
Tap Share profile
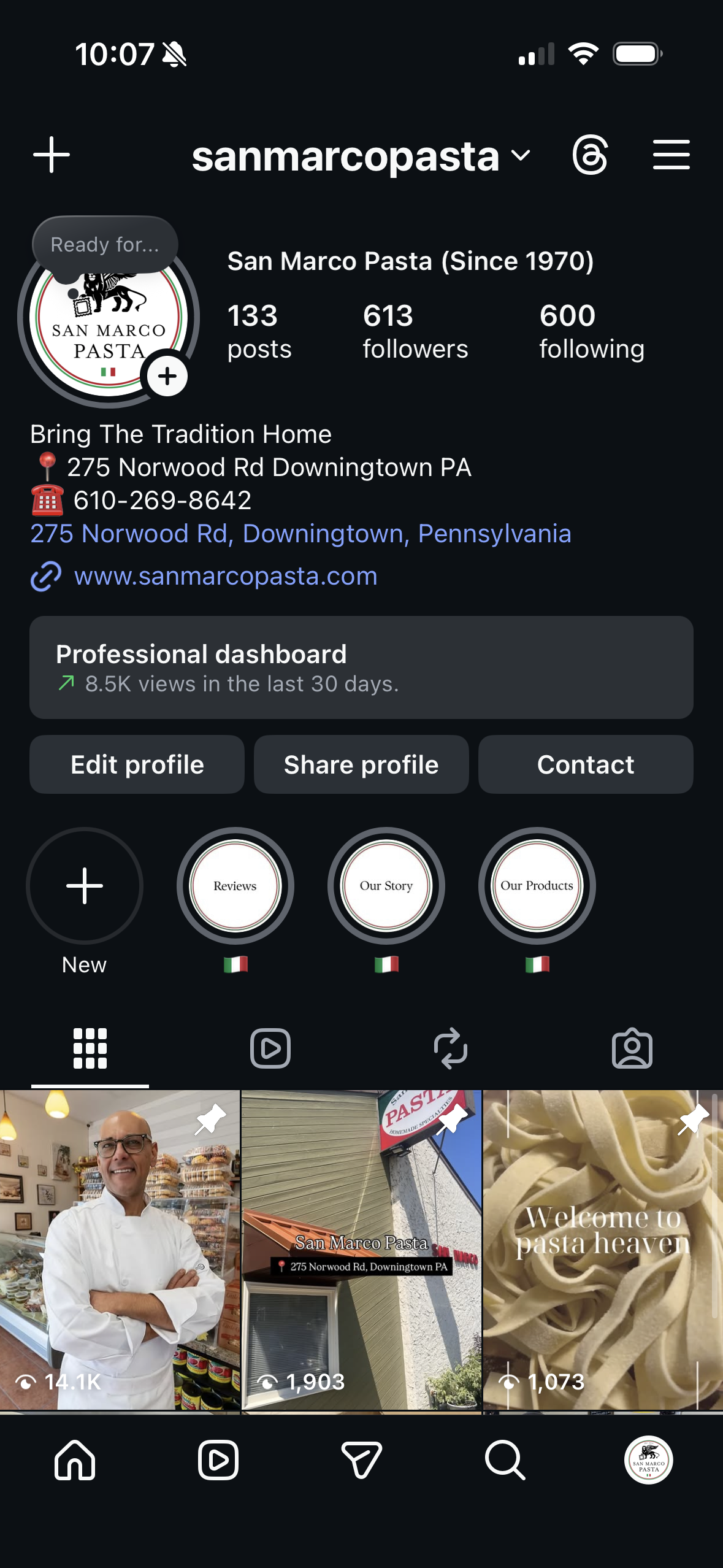(x=361, y=764)
